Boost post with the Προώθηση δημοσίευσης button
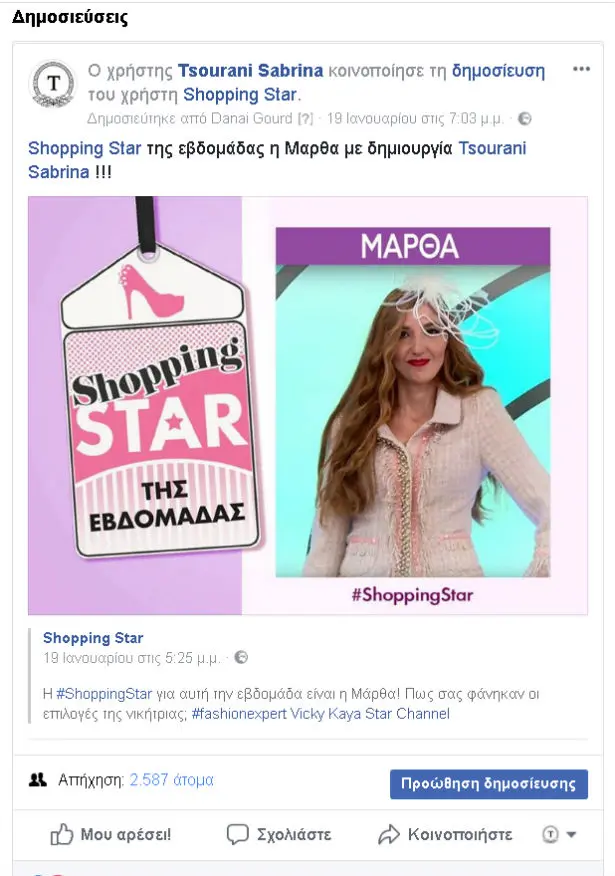 pyautogui.click(x=488, y=783)
